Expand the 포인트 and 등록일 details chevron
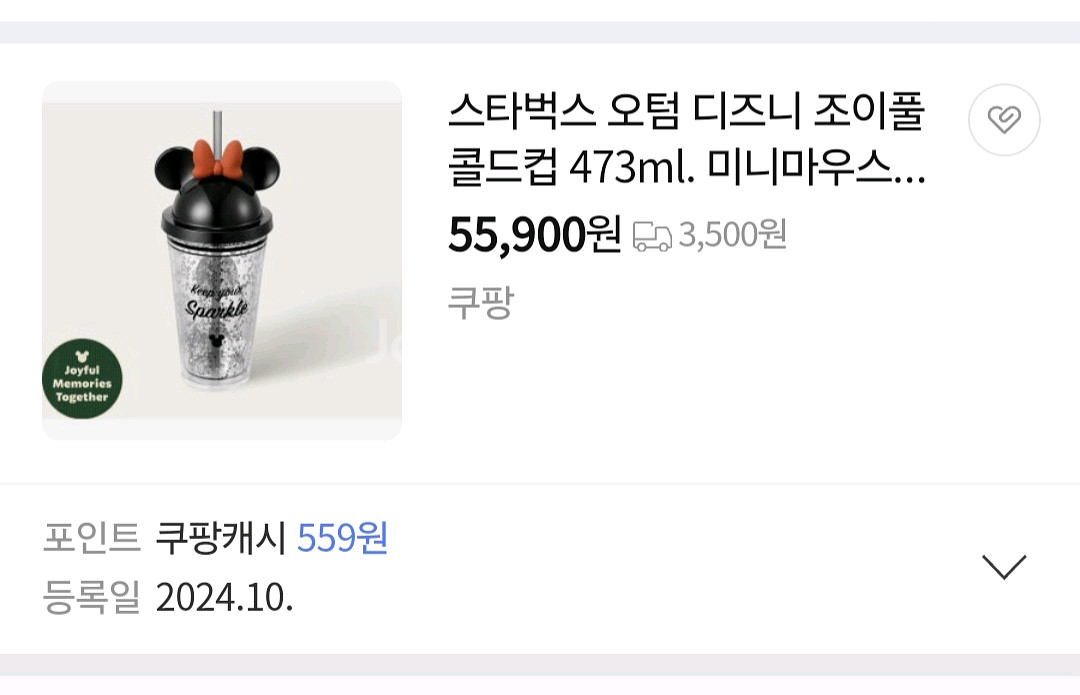 click(x=1004, y=567)
